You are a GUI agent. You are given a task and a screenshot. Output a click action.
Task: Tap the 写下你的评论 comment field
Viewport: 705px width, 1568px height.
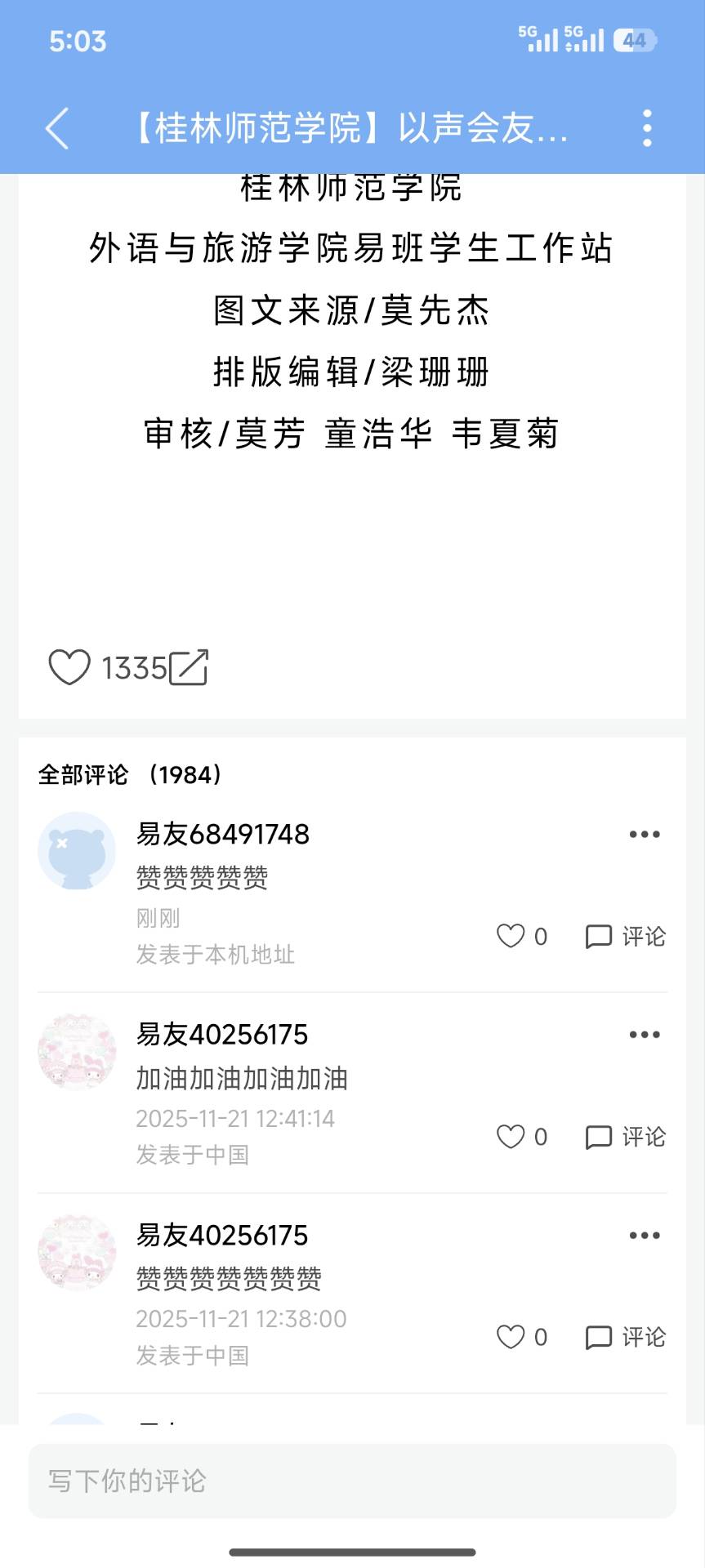click(352, 1481)
